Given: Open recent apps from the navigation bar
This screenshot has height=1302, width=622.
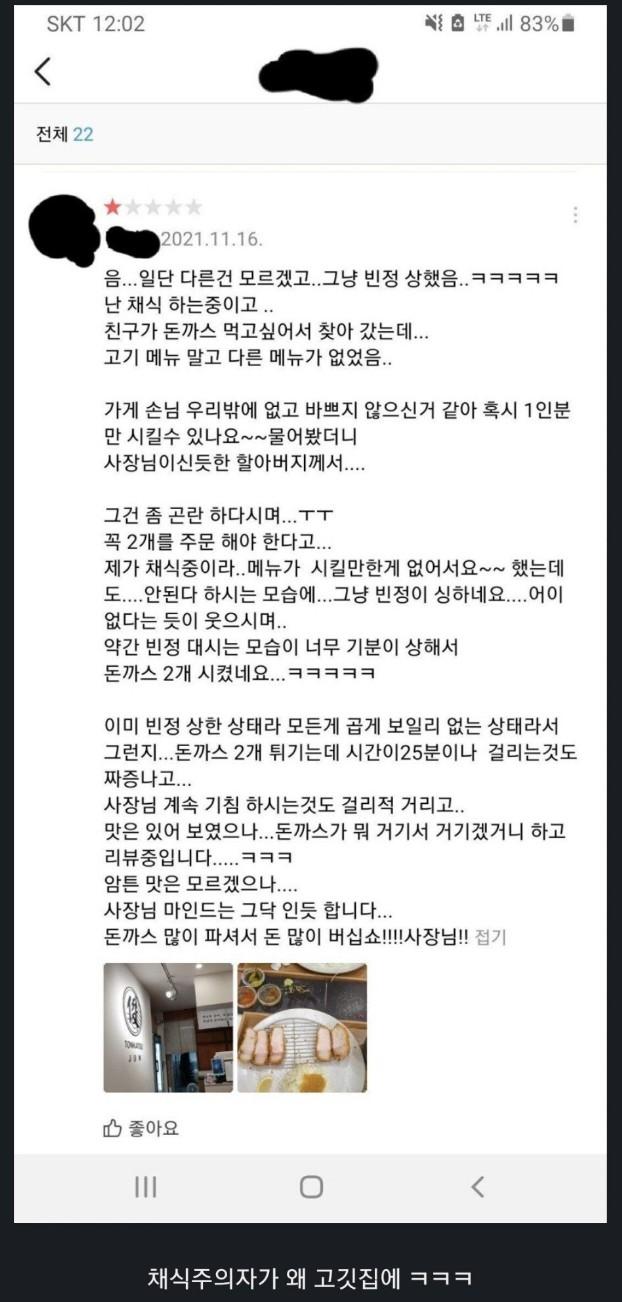Looking at the screenshot, I should [x=145, y=1186].
